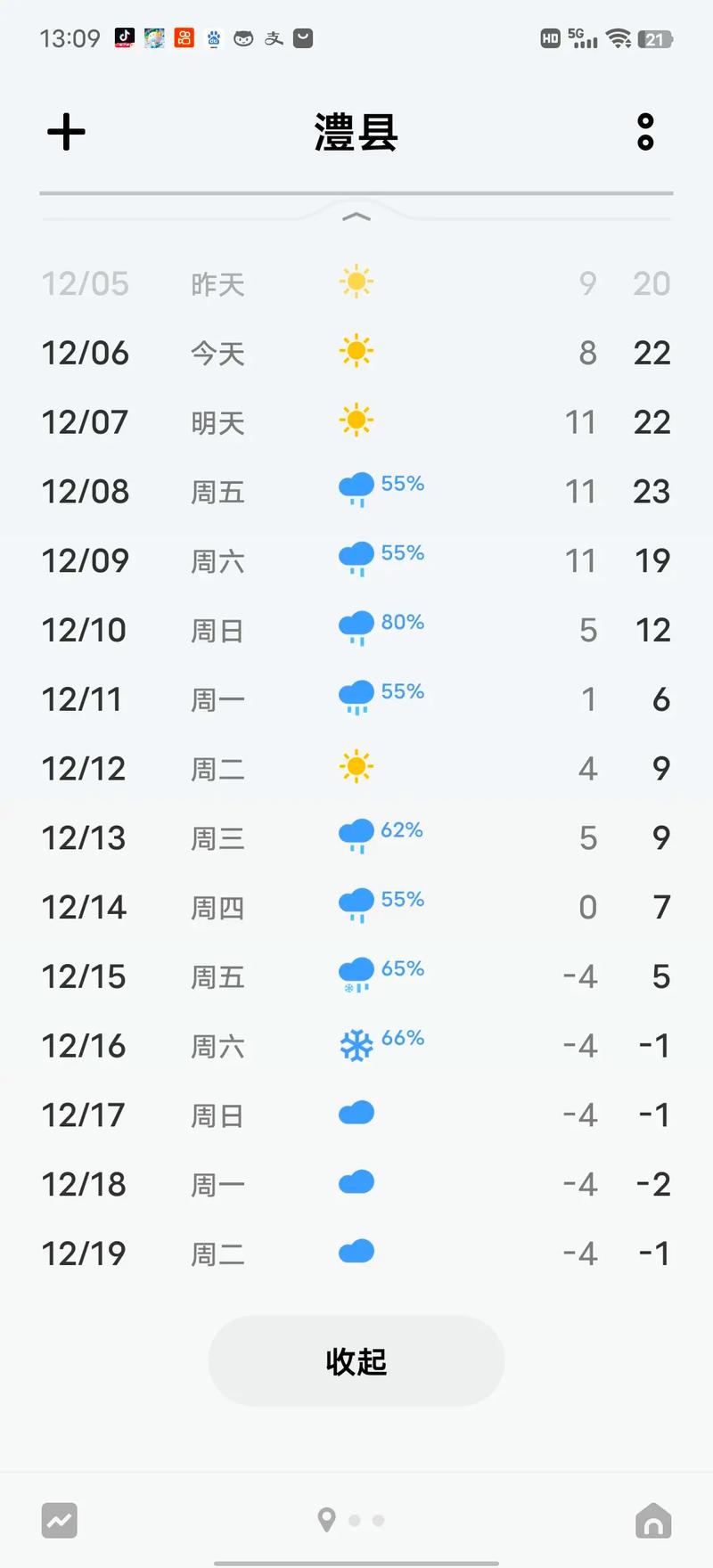The width and height of the screenshot is (713, 1568).
Task: Tap the sunny weather icon for 12/06
Action: [356, 351]
